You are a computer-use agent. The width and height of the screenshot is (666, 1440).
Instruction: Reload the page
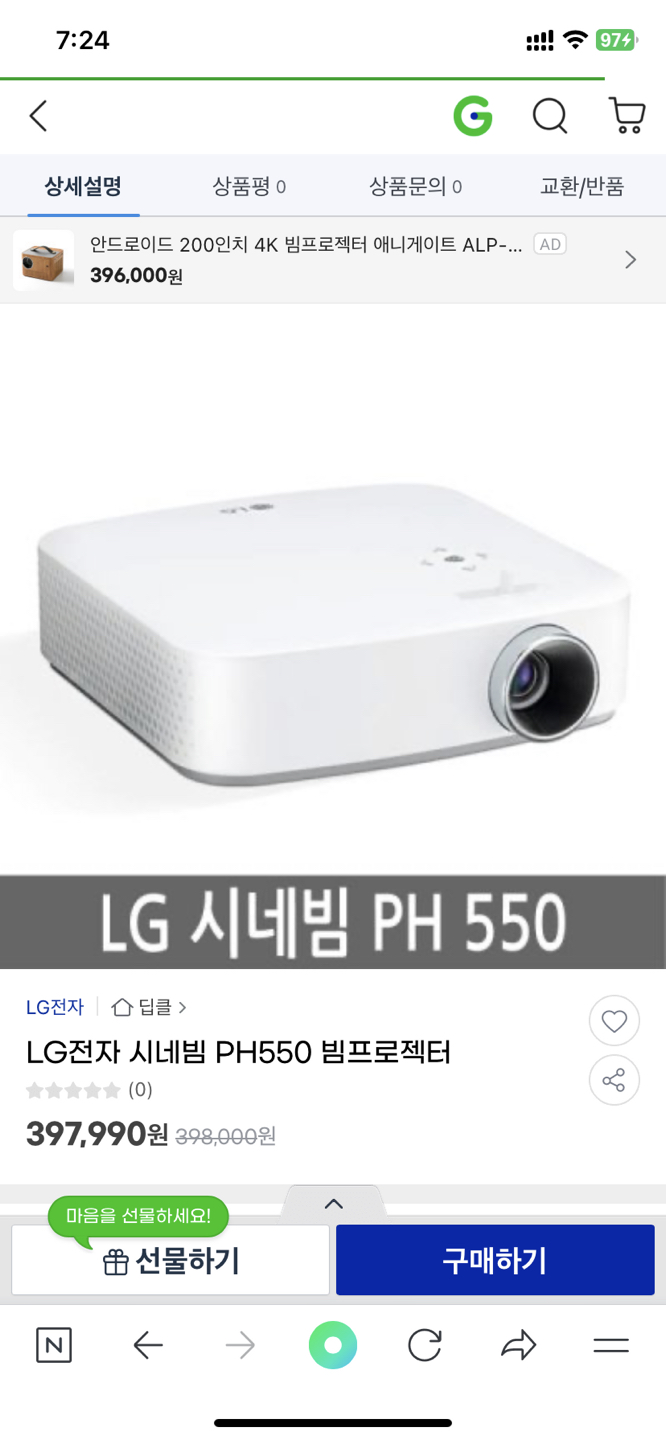click(x=425, y=1346)
